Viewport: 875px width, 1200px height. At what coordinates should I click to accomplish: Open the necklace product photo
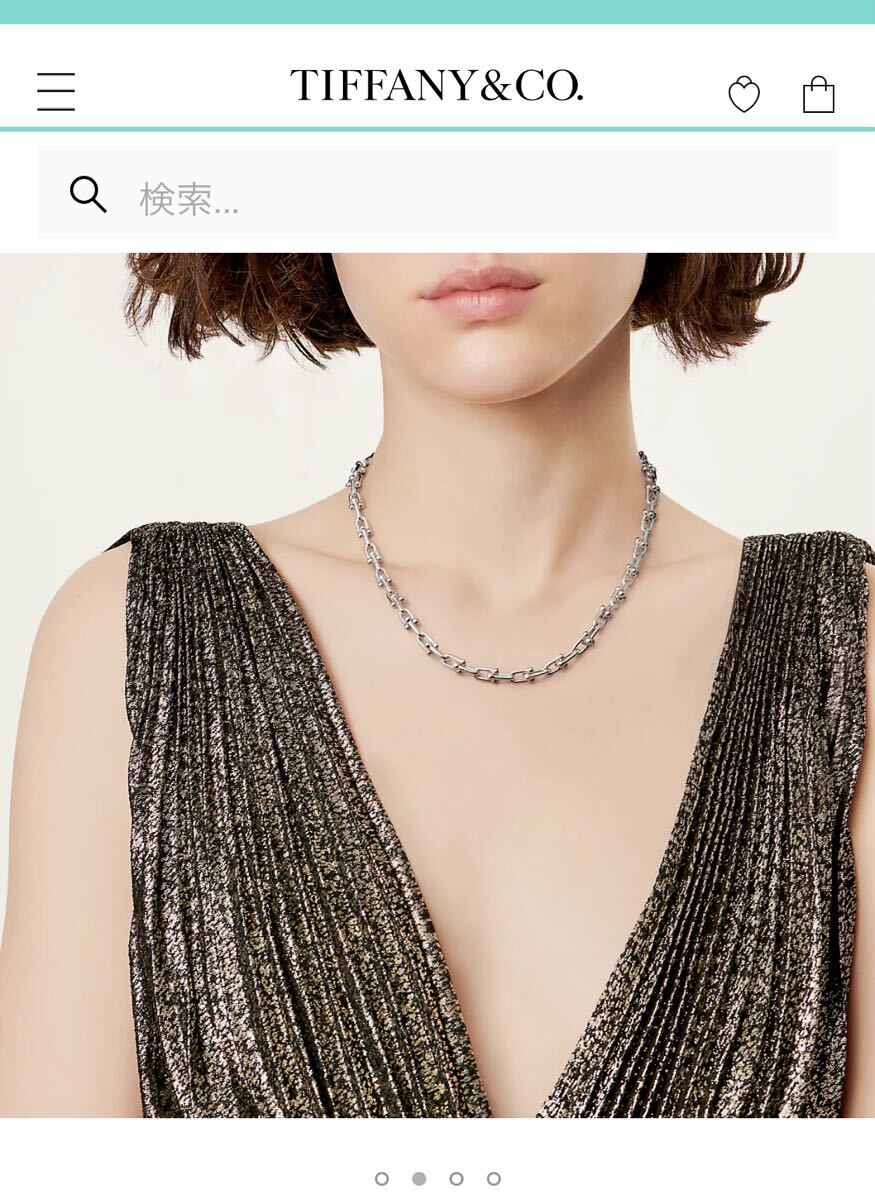[437, 685]
